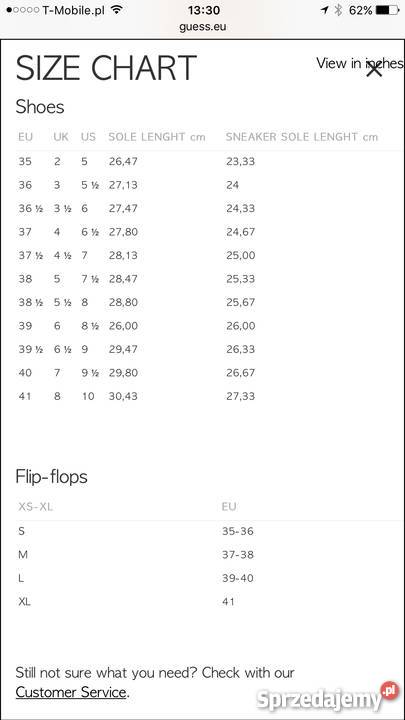The height and width of the screenshot is (720, 405).
Task: Switch the chart to inches view
Action: pyautogui.click(x=360, y=63)
